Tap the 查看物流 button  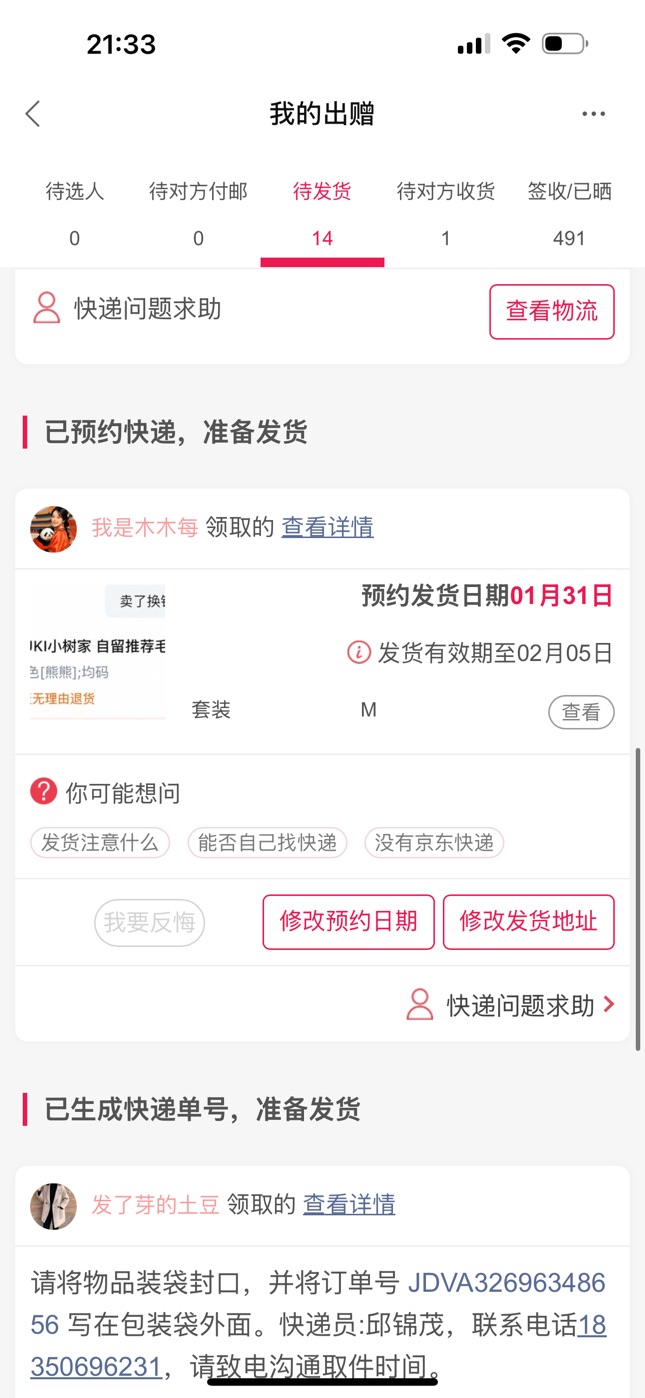pyautogui.click(x=552, y=311)
